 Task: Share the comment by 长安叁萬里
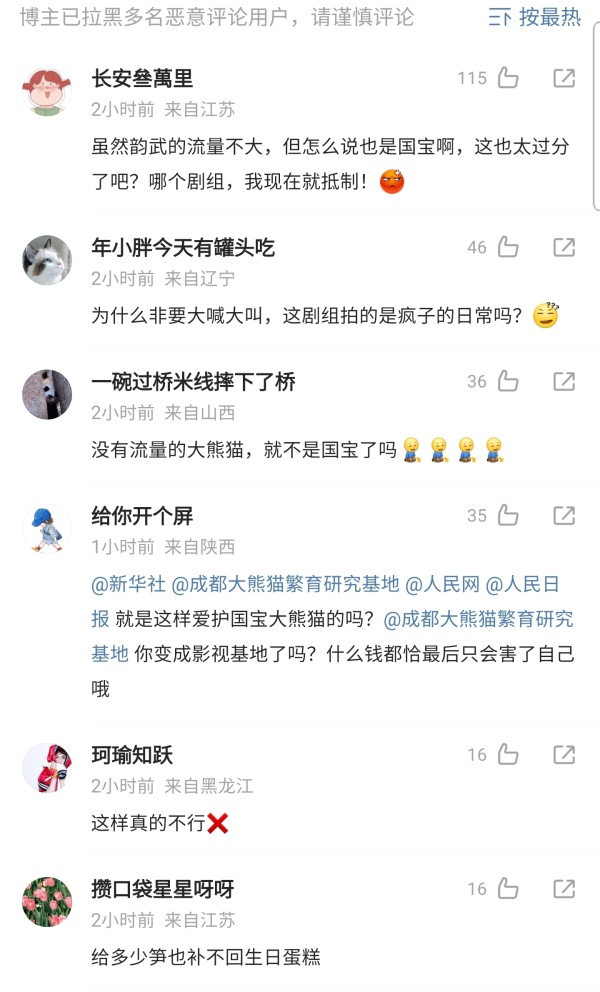[x=564, y=78]
